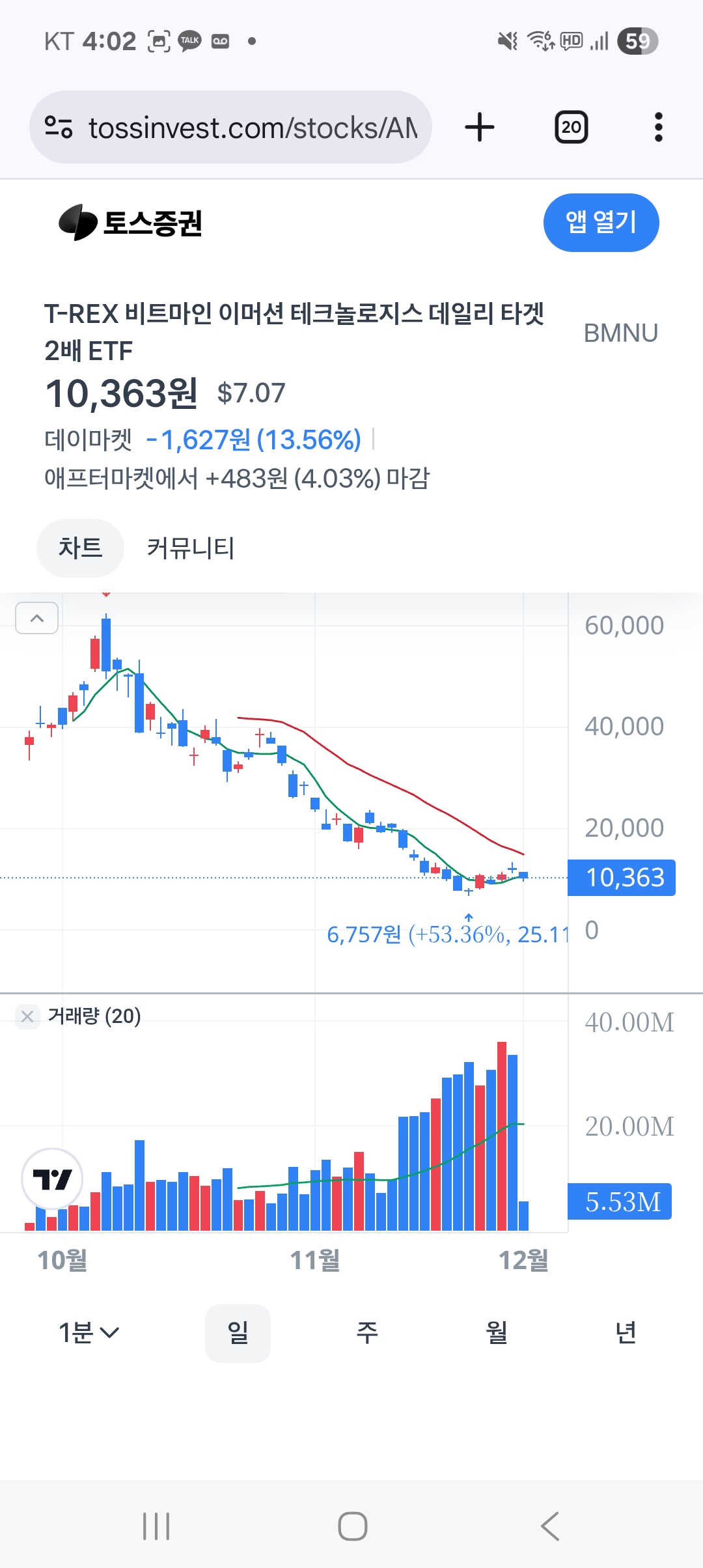
Task: Collapse the chart indicator legend arrow
Action: click(x=37, y=618)
